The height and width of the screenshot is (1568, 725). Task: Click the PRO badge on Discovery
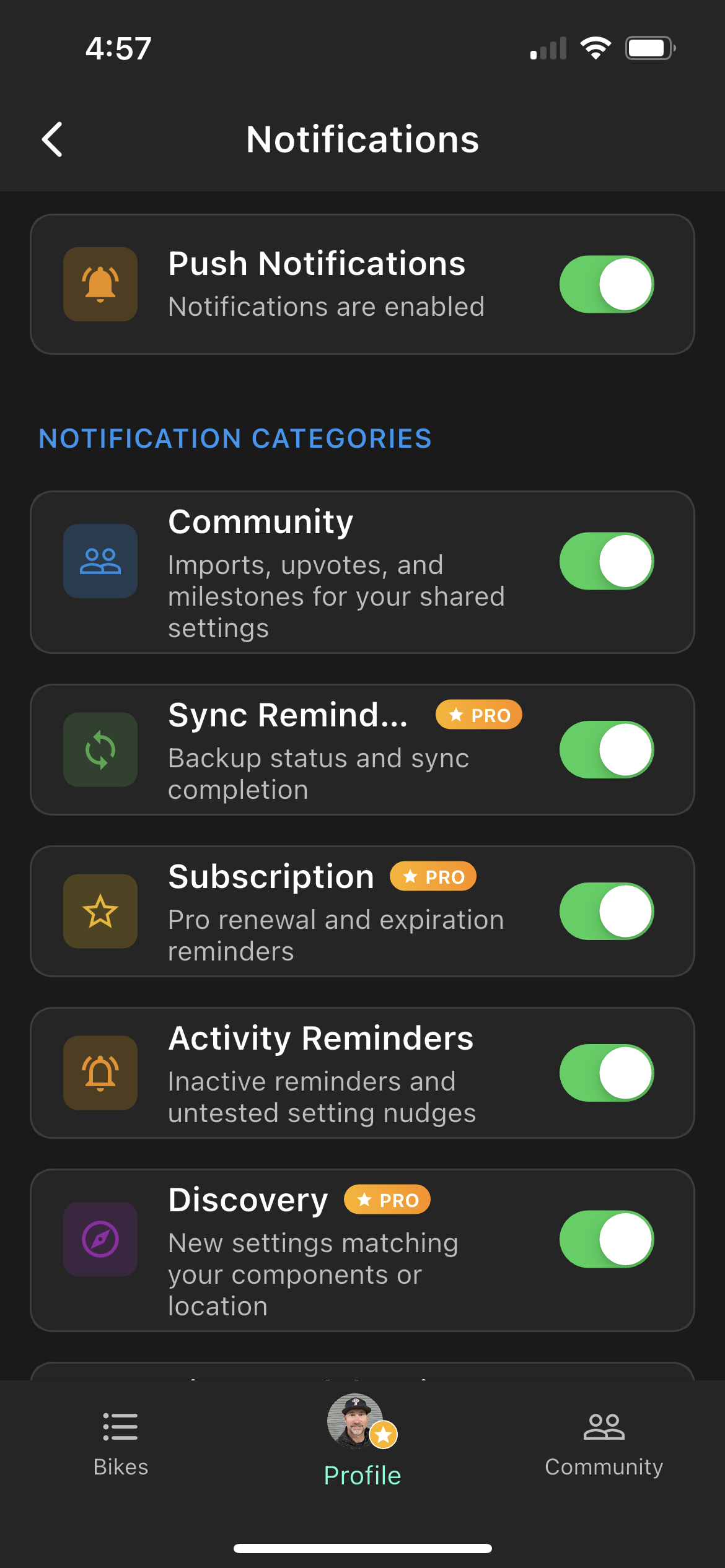pos(387,1200)
